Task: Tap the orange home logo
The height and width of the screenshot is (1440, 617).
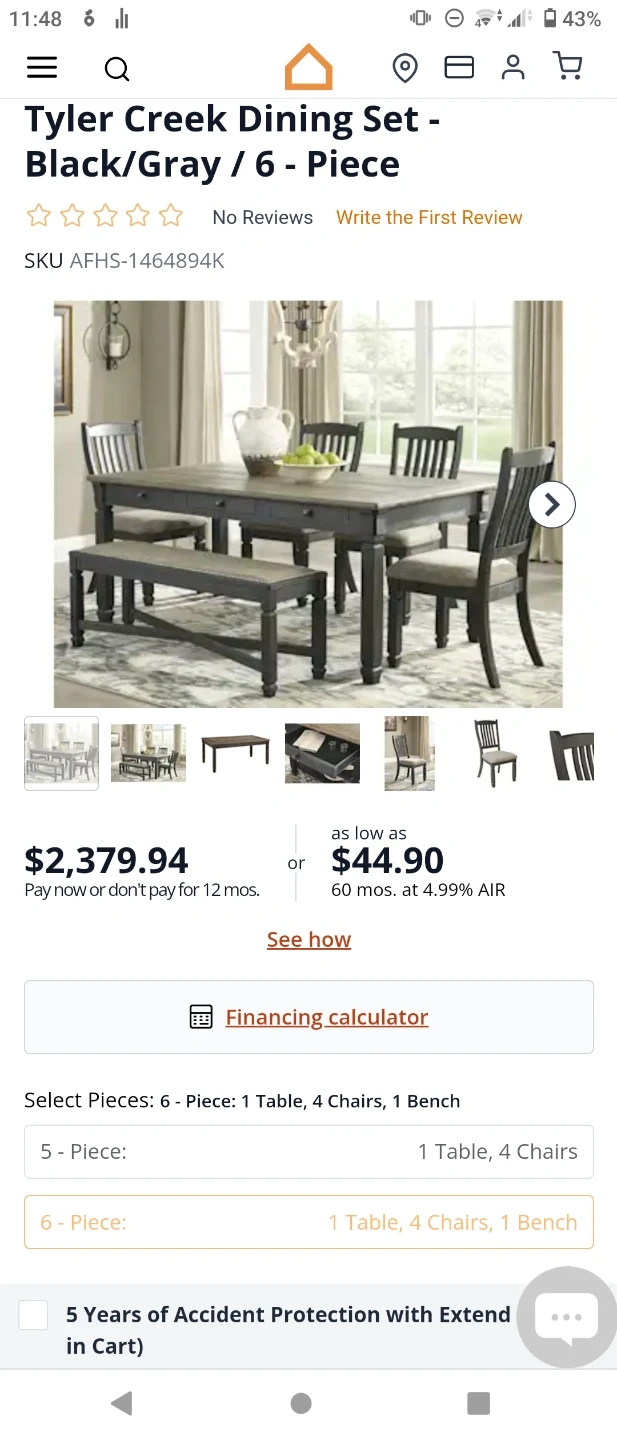Action: coord(308,67)
